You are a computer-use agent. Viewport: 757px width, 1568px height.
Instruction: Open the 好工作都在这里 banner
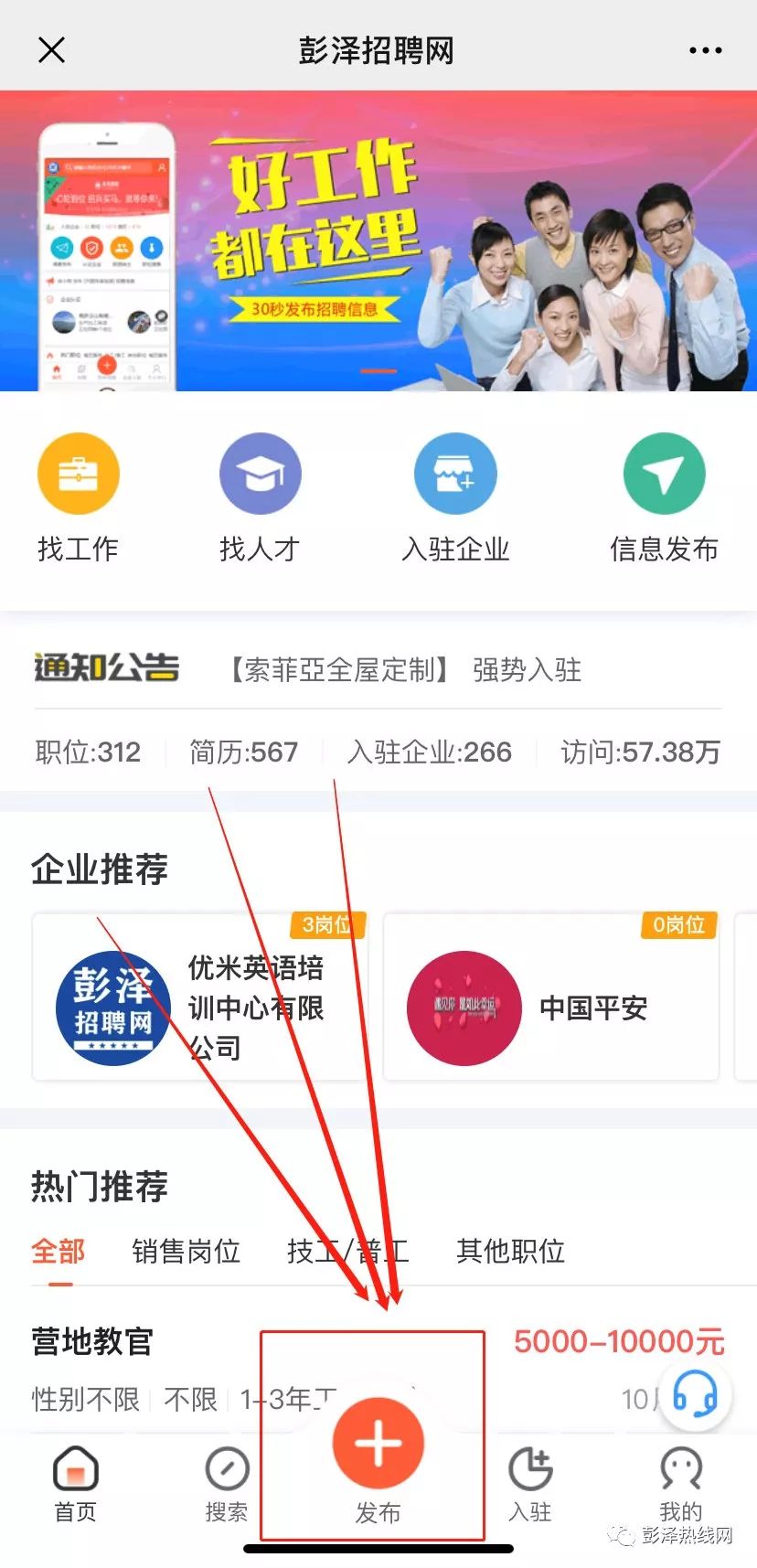(378, 240)
